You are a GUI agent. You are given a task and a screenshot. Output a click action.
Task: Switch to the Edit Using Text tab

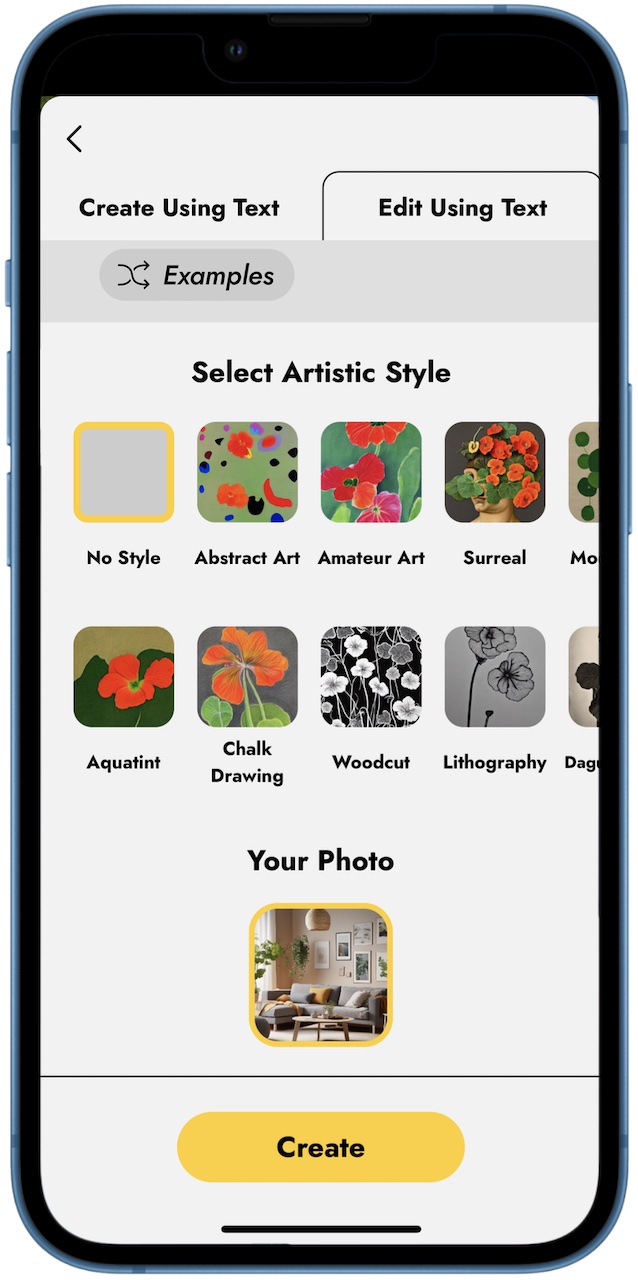(462, 208)
